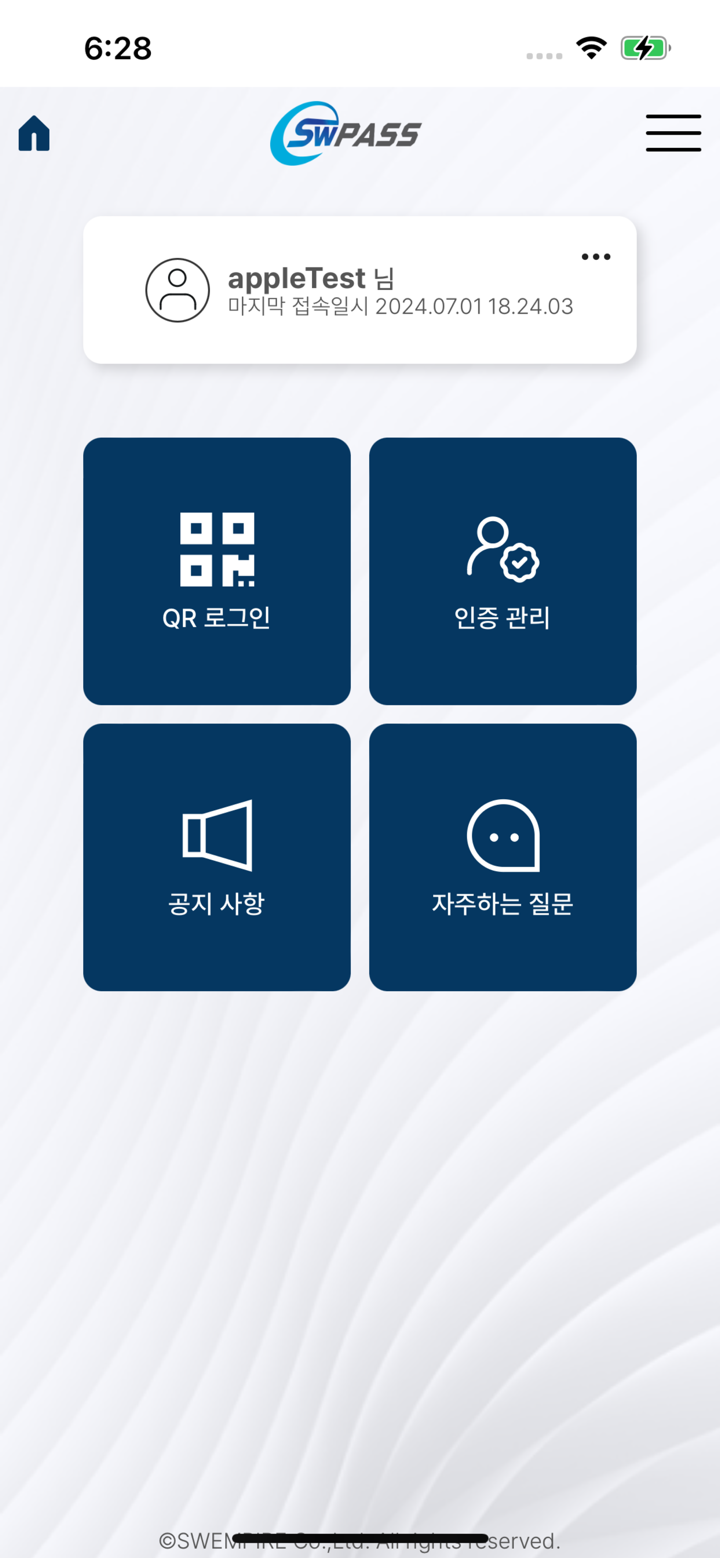Image resolution: width=720 pixels, height=1558 pixels.
Task: Open the QR 로그인 tile
Action: pos(216,570)
